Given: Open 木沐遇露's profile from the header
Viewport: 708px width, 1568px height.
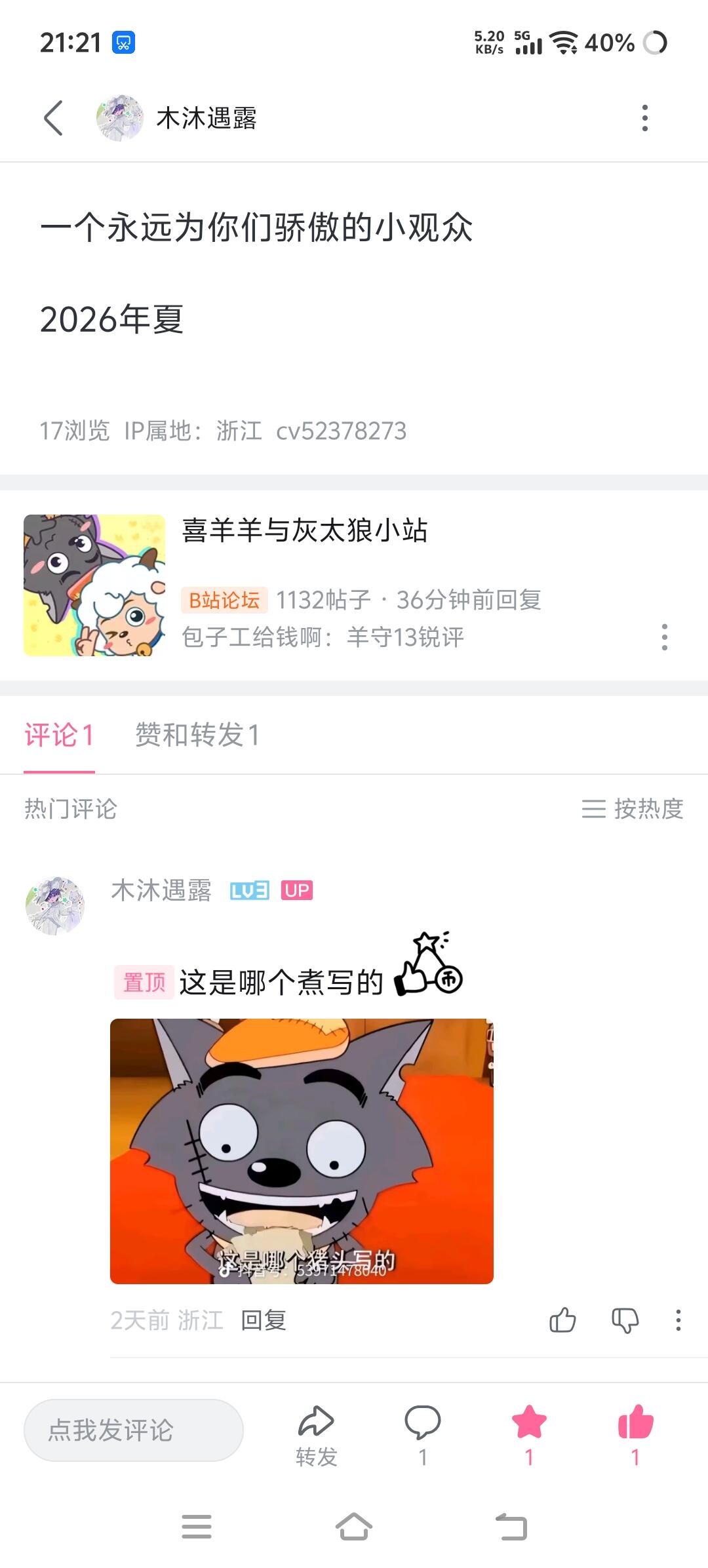Looking at the screenshot, I should click(177, 118).
